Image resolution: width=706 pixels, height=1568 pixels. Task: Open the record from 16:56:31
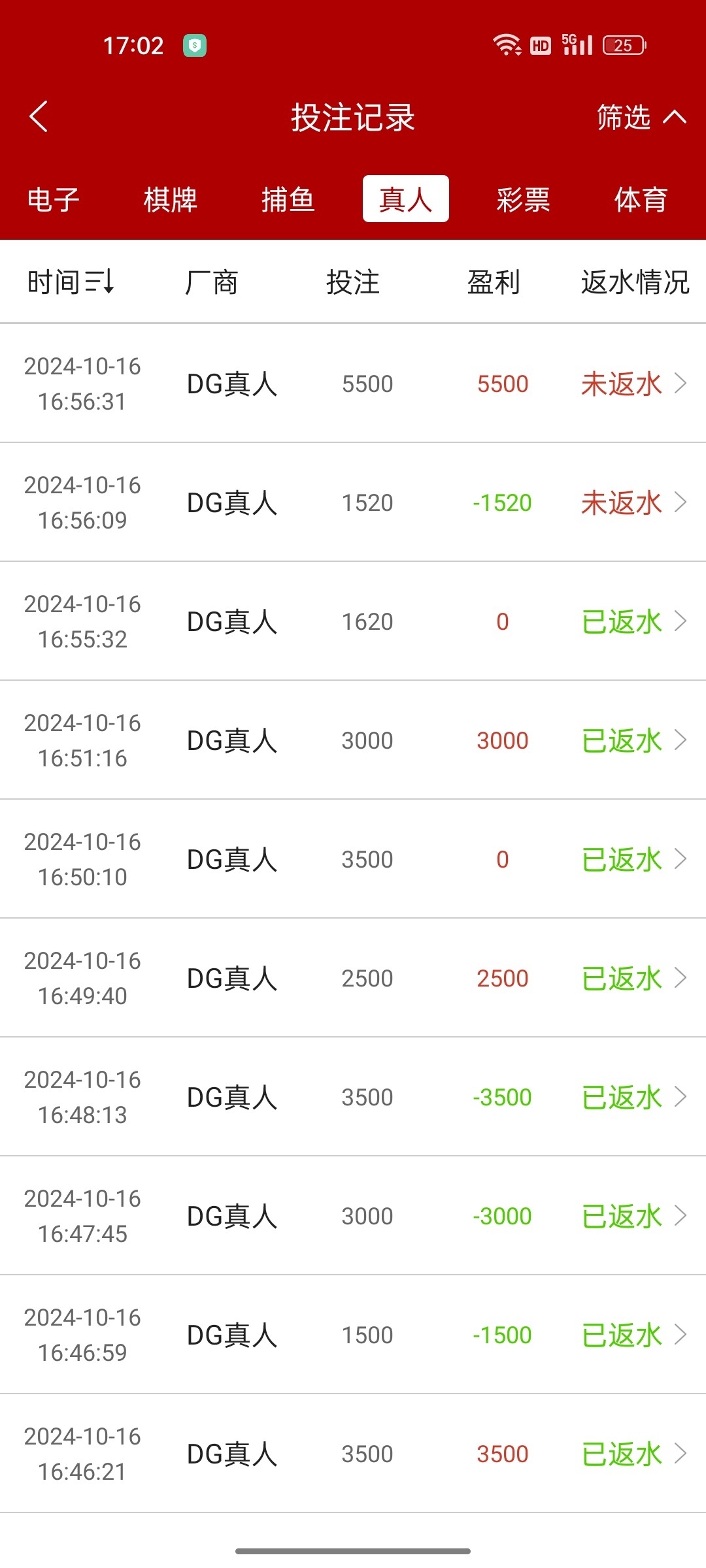coord(353,384)
